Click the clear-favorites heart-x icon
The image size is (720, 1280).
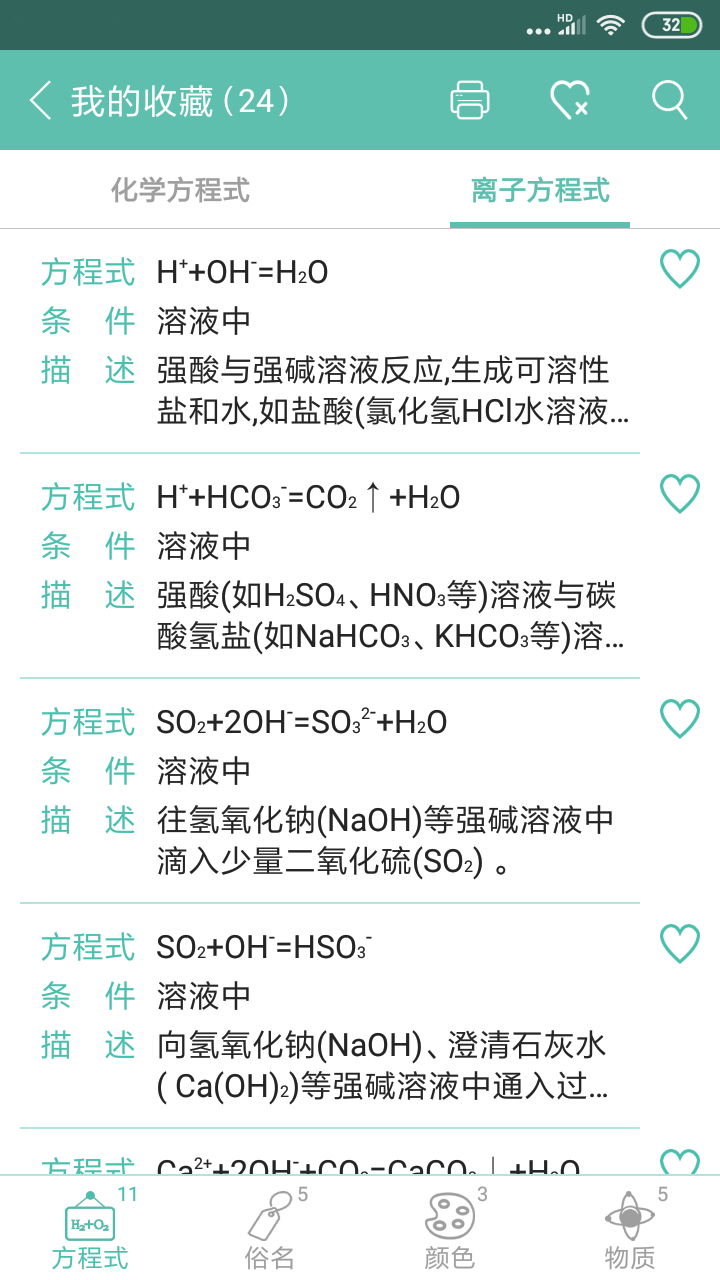click(x=568, y=100)
